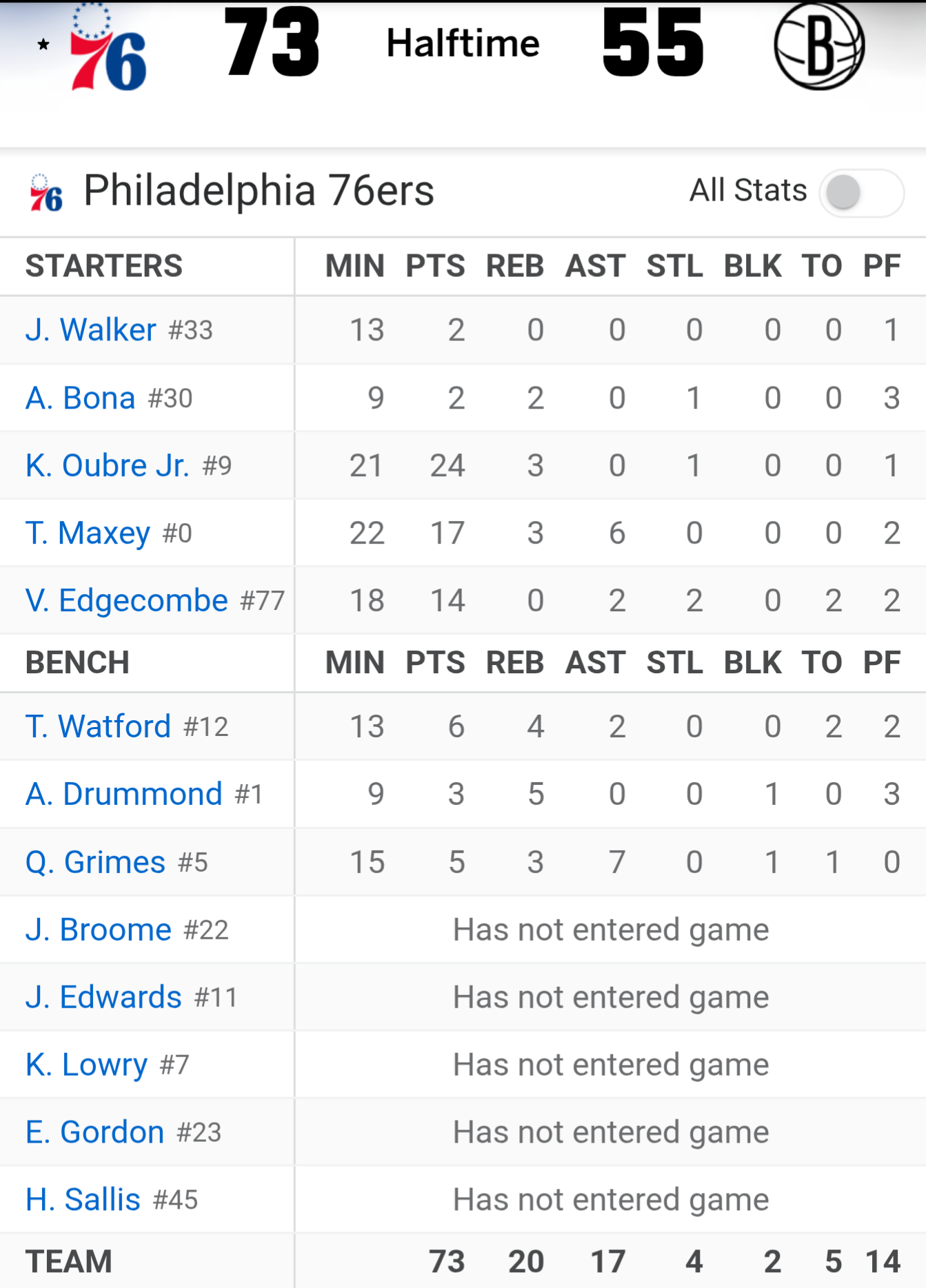Screen dimensions: 926x1288
Task: Open Q. Grimes player link
Action: click(x=95, y=862)
